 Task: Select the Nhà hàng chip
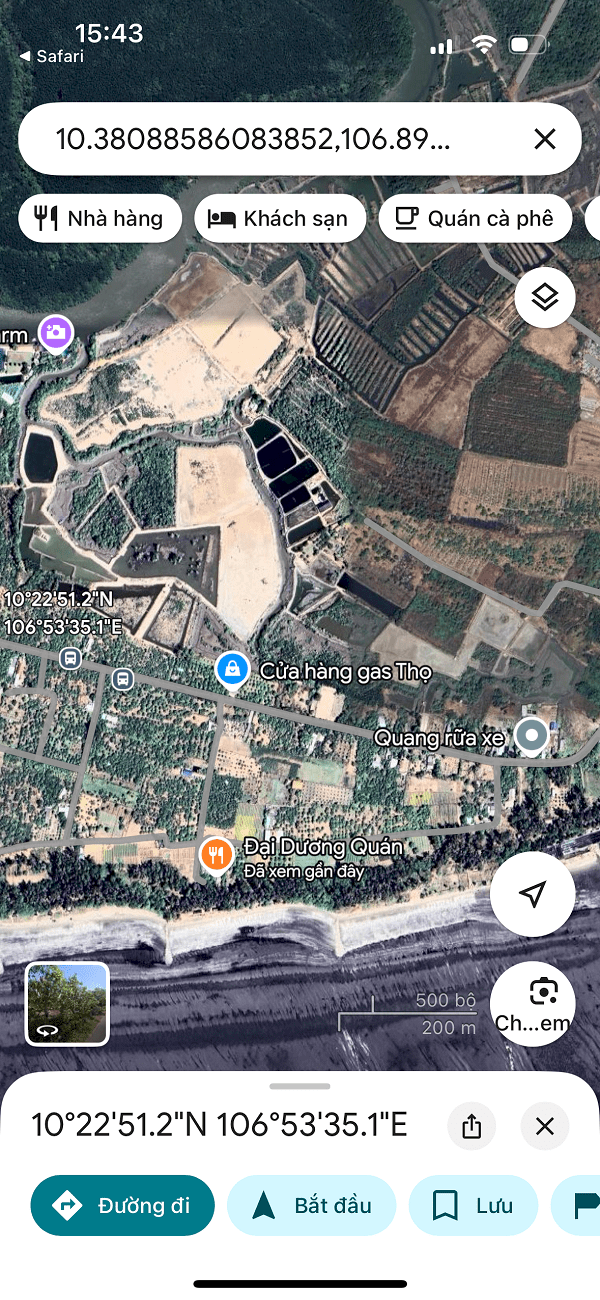pyautogui.click(x=99, y=218)
